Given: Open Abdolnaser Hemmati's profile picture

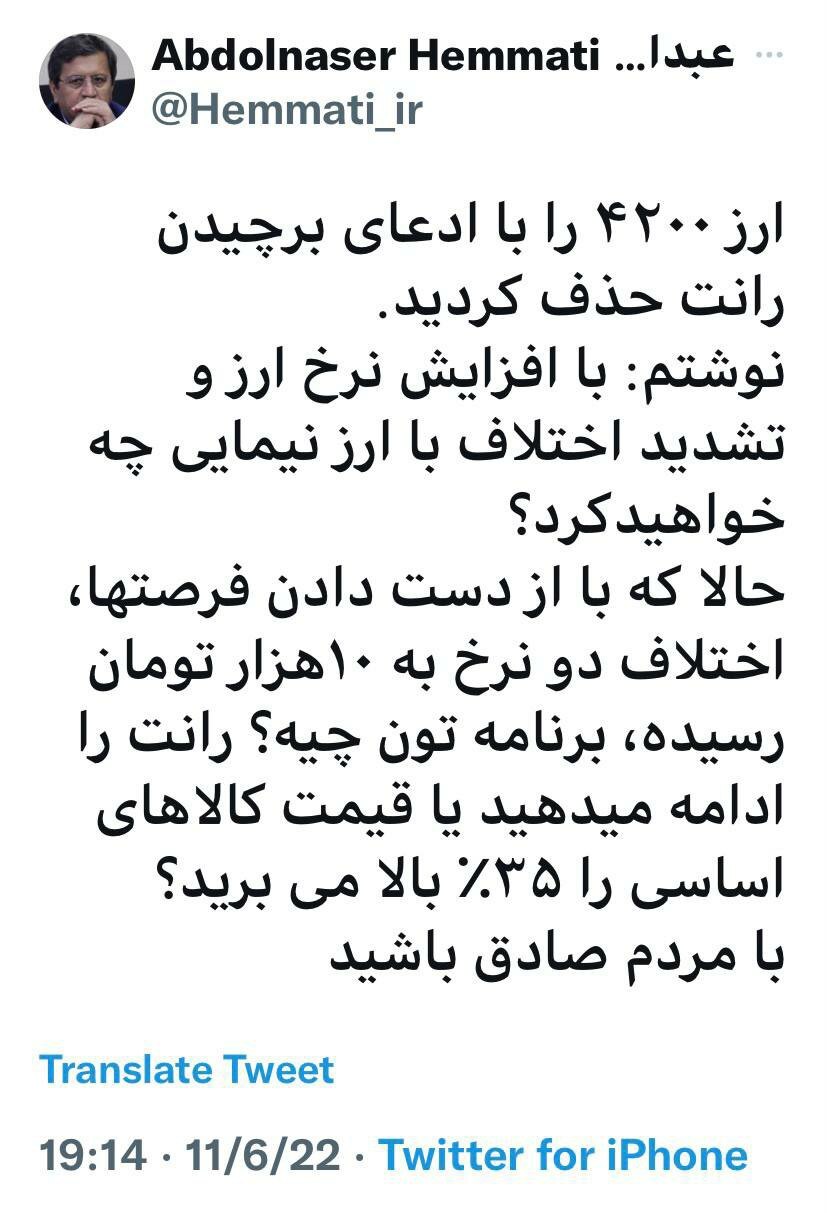Looking at the screenshot, I should click(87, 81).
